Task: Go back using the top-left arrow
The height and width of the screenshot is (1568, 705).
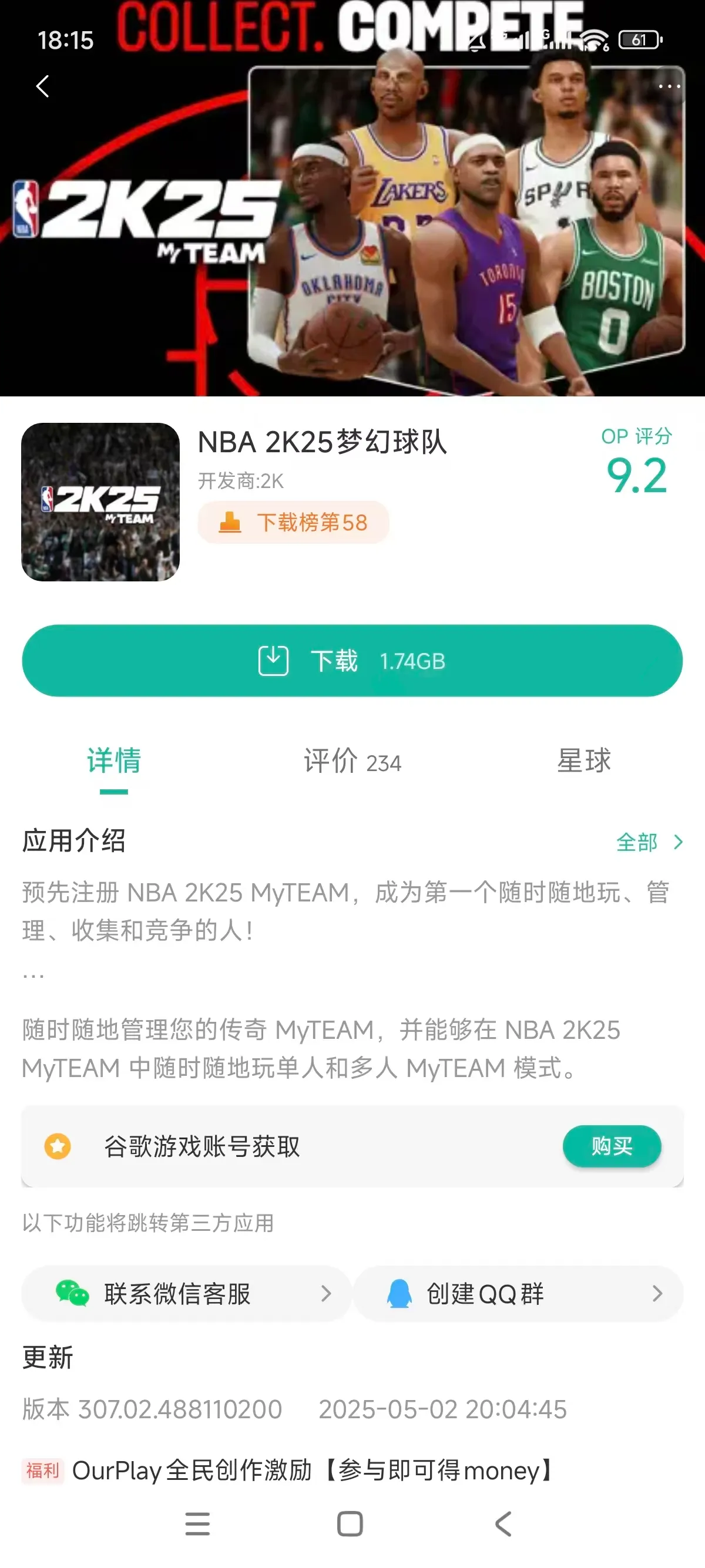Action: click(x=42, y=86)
